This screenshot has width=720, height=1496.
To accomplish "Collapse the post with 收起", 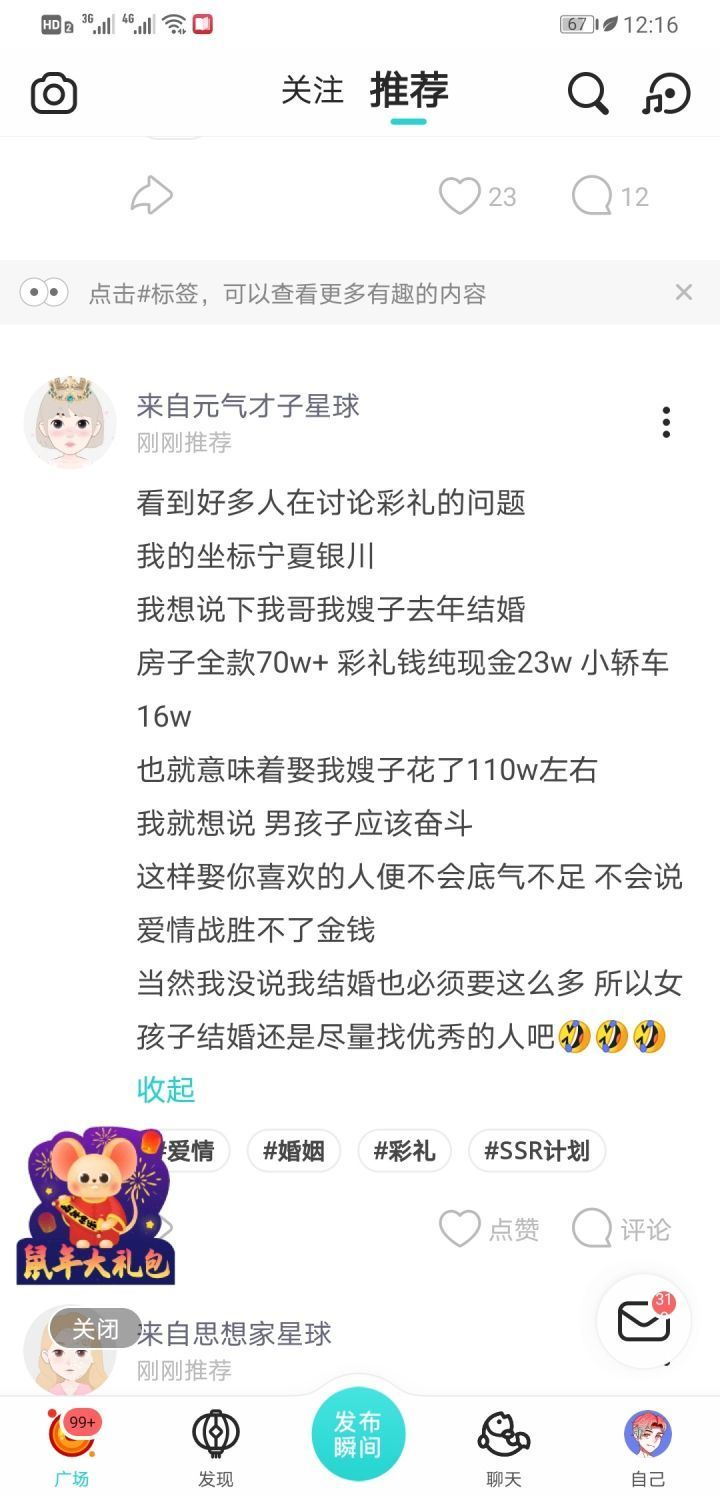I will (166, 1089).
